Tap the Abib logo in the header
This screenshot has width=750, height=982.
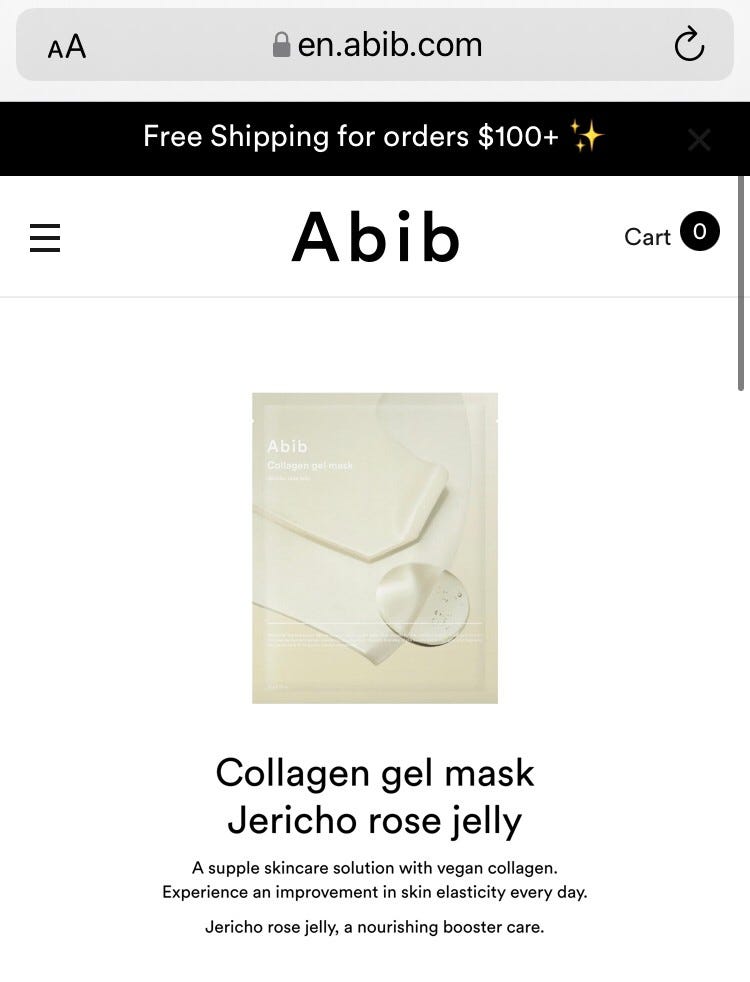[375, 235]
